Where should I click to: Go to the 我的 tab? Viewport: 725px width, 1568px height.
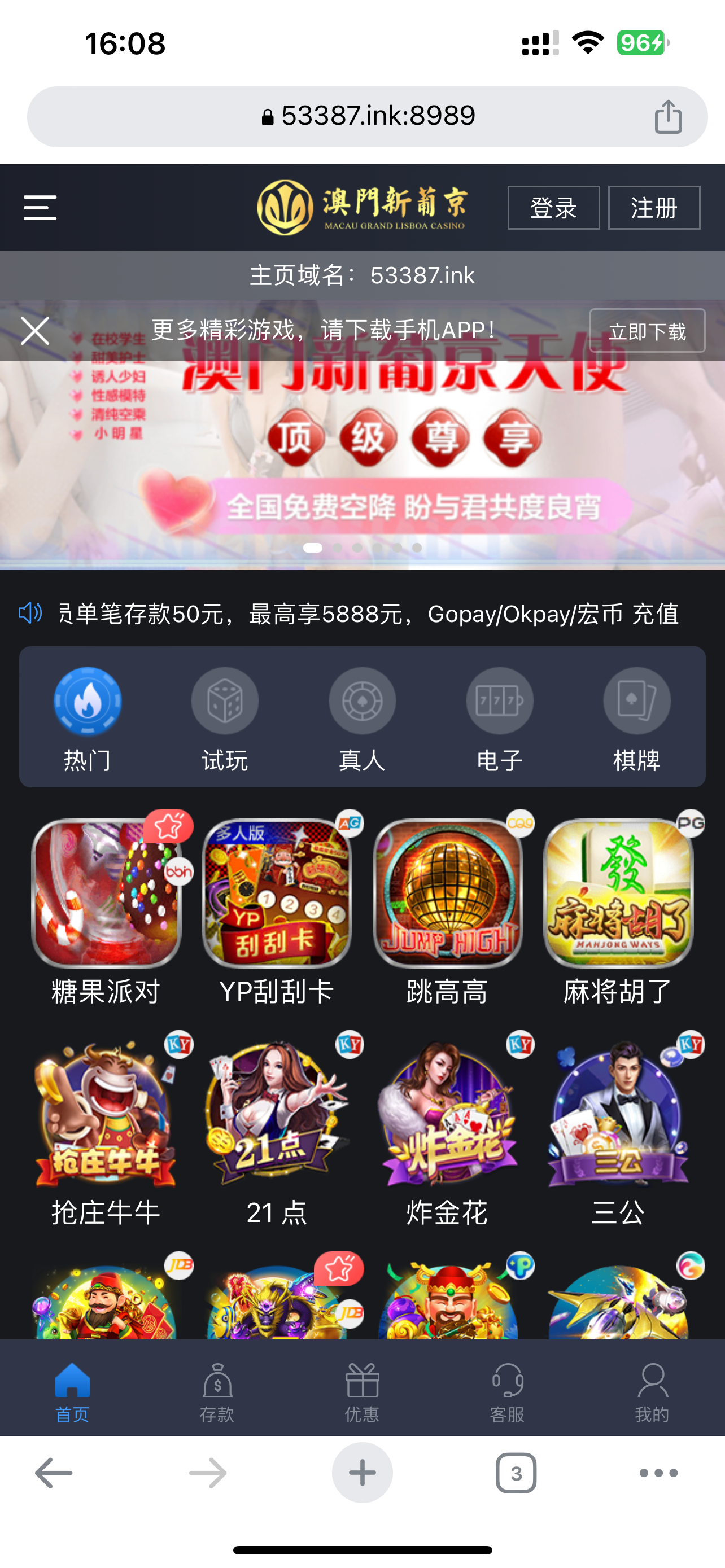652,1392
